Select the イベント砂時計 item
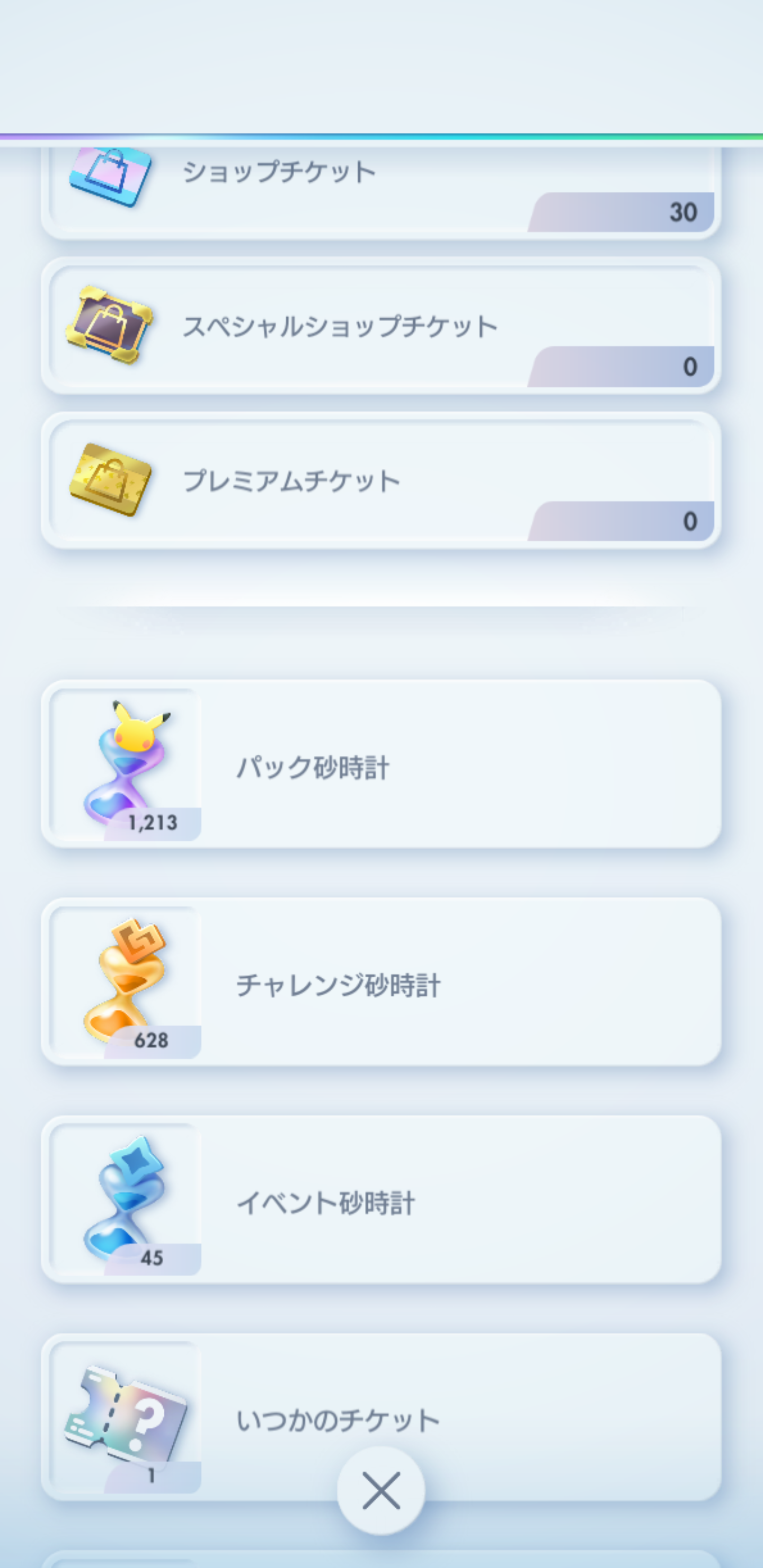Viewport: 763px width, 1568px height. [380, 1200]
